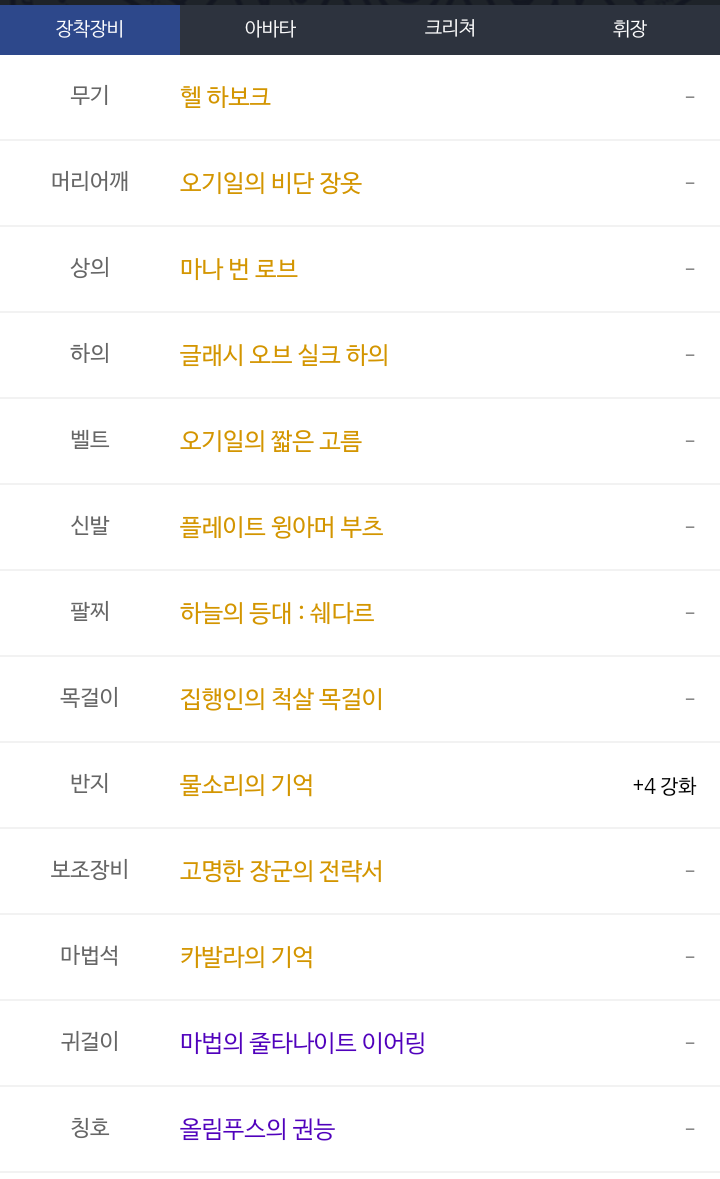View 마나 번 로브 item details
The height and width of the screenshot is (1179, 720).
[238, 269]
